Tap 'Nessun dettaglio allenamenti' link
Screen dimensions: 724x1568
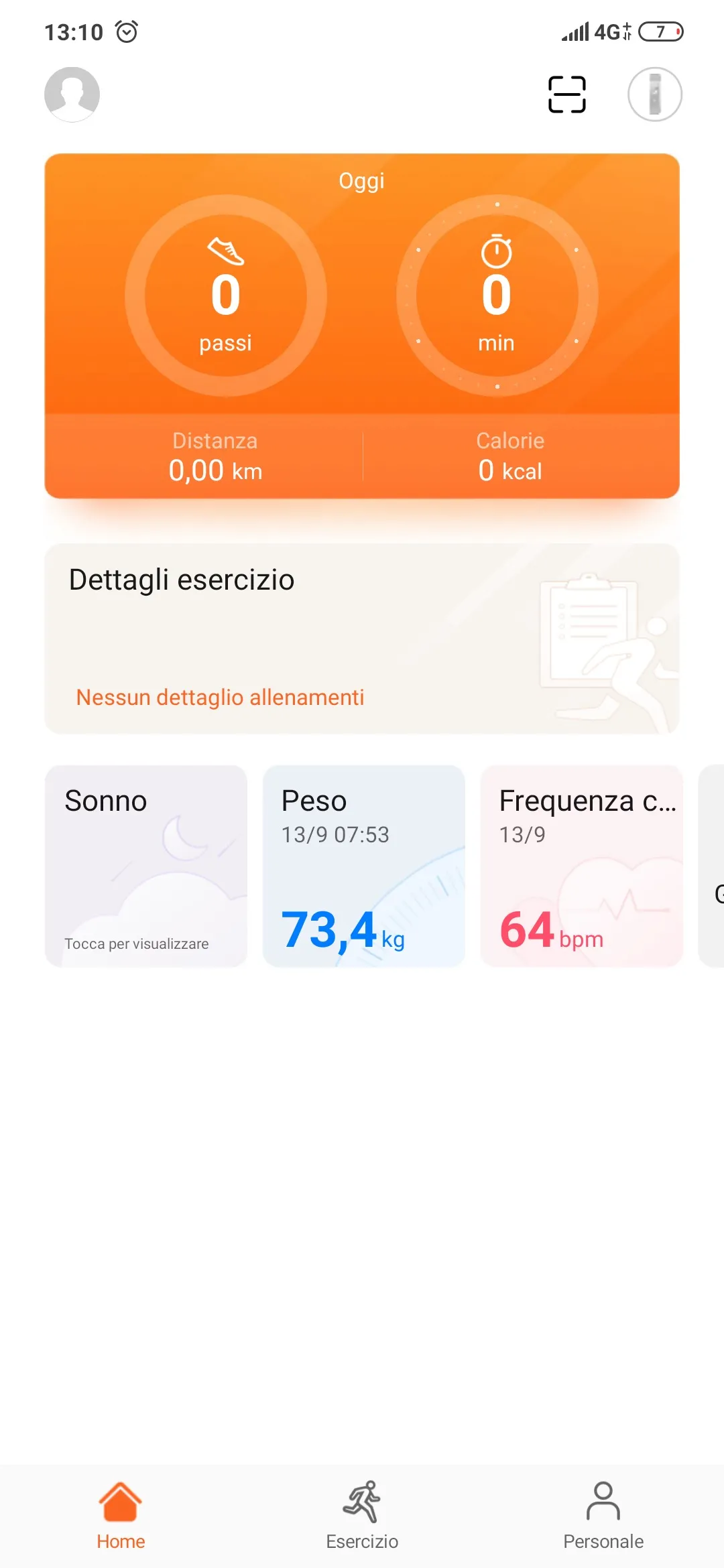coord(219,697)
